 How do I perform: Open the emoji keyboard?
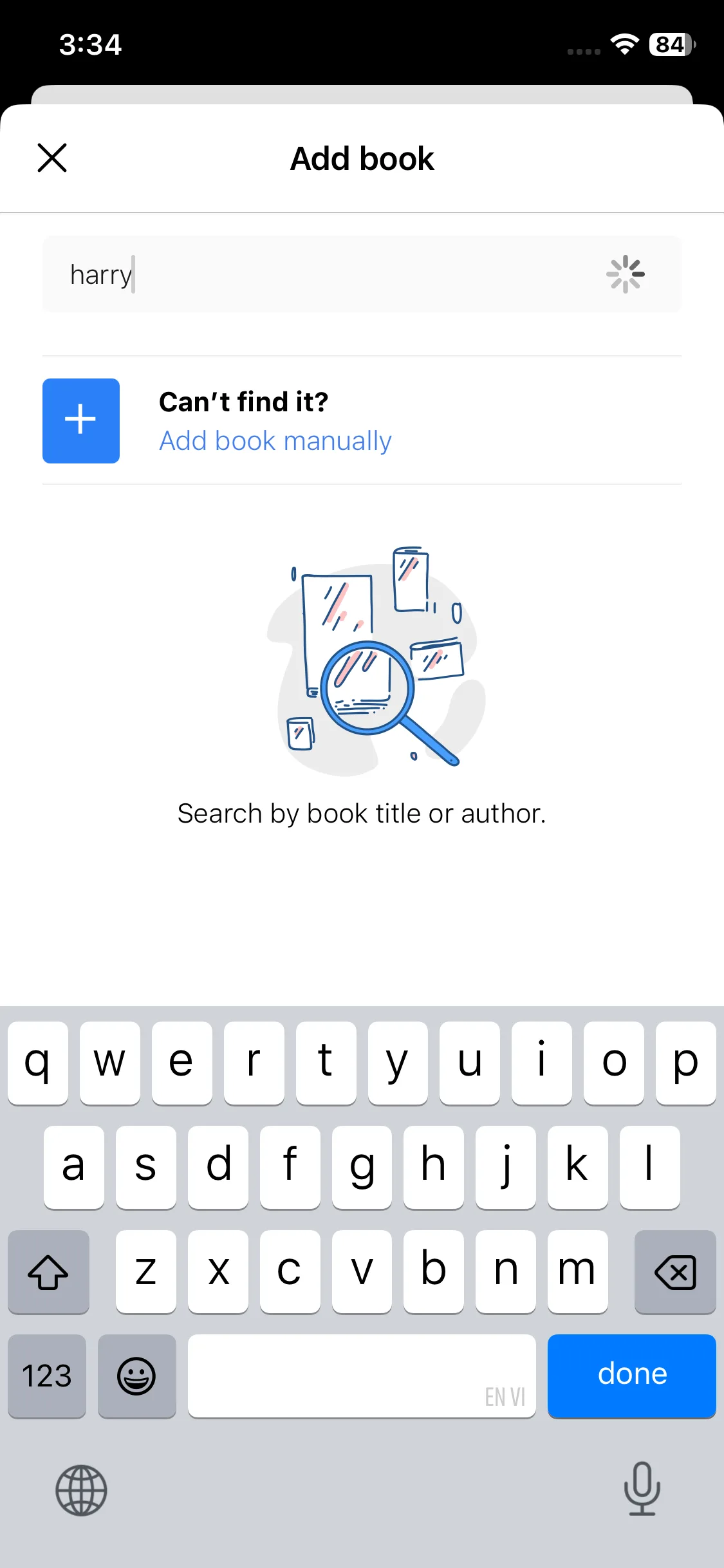pyautogui.click(x=136, y=1376)
